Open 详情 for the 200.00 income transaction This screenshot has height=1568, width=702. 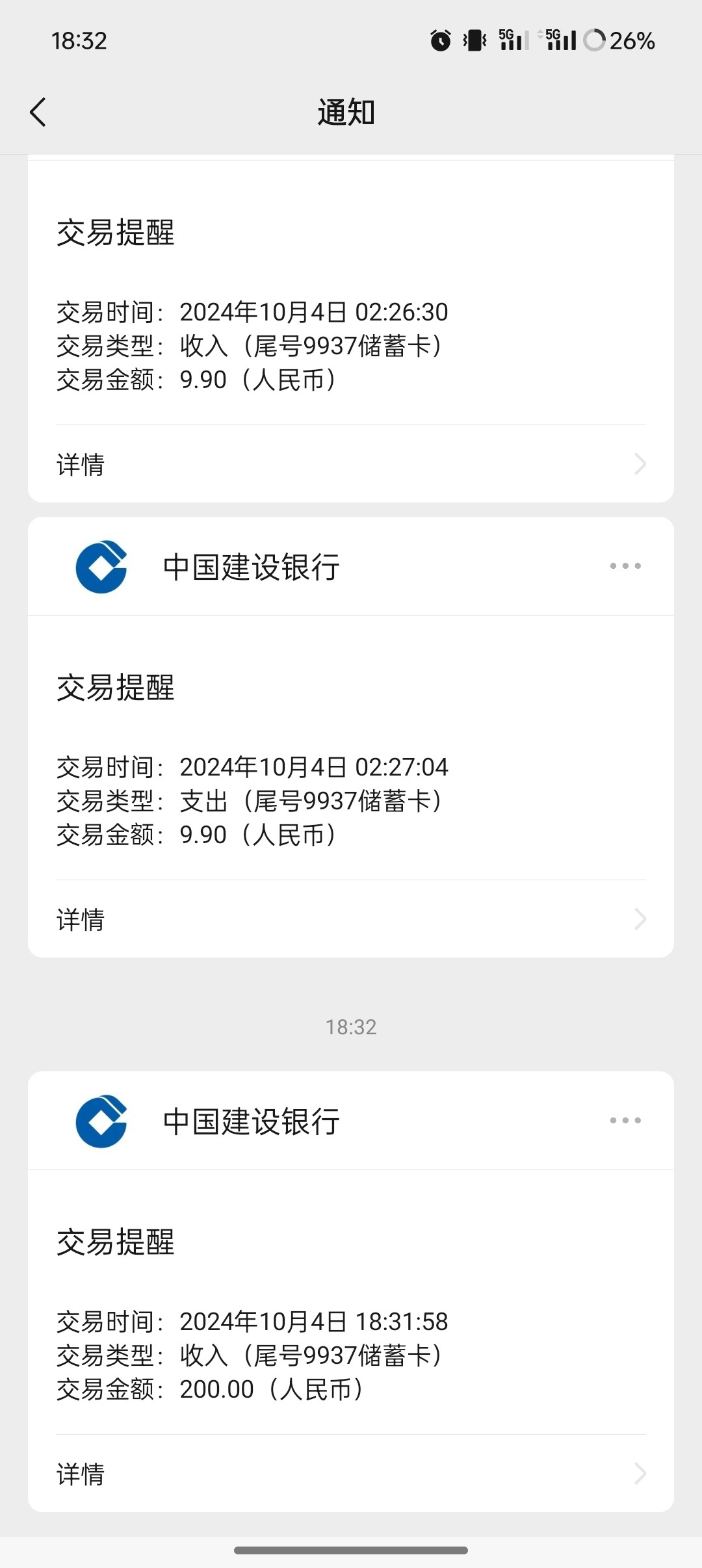pos(351,1474)
